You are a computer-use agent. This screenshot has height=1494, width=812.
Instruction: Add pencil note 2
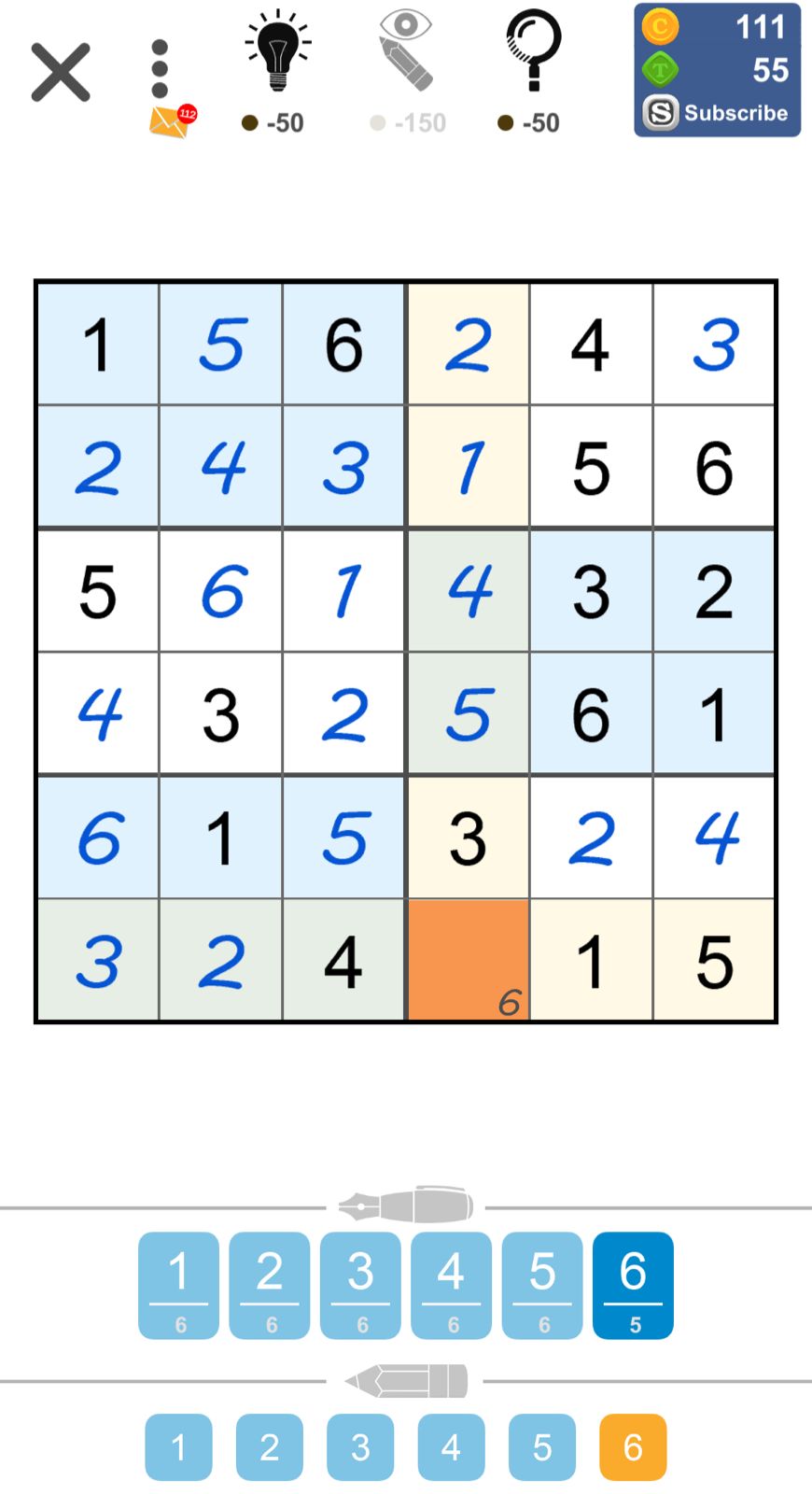coord(270,1447)
